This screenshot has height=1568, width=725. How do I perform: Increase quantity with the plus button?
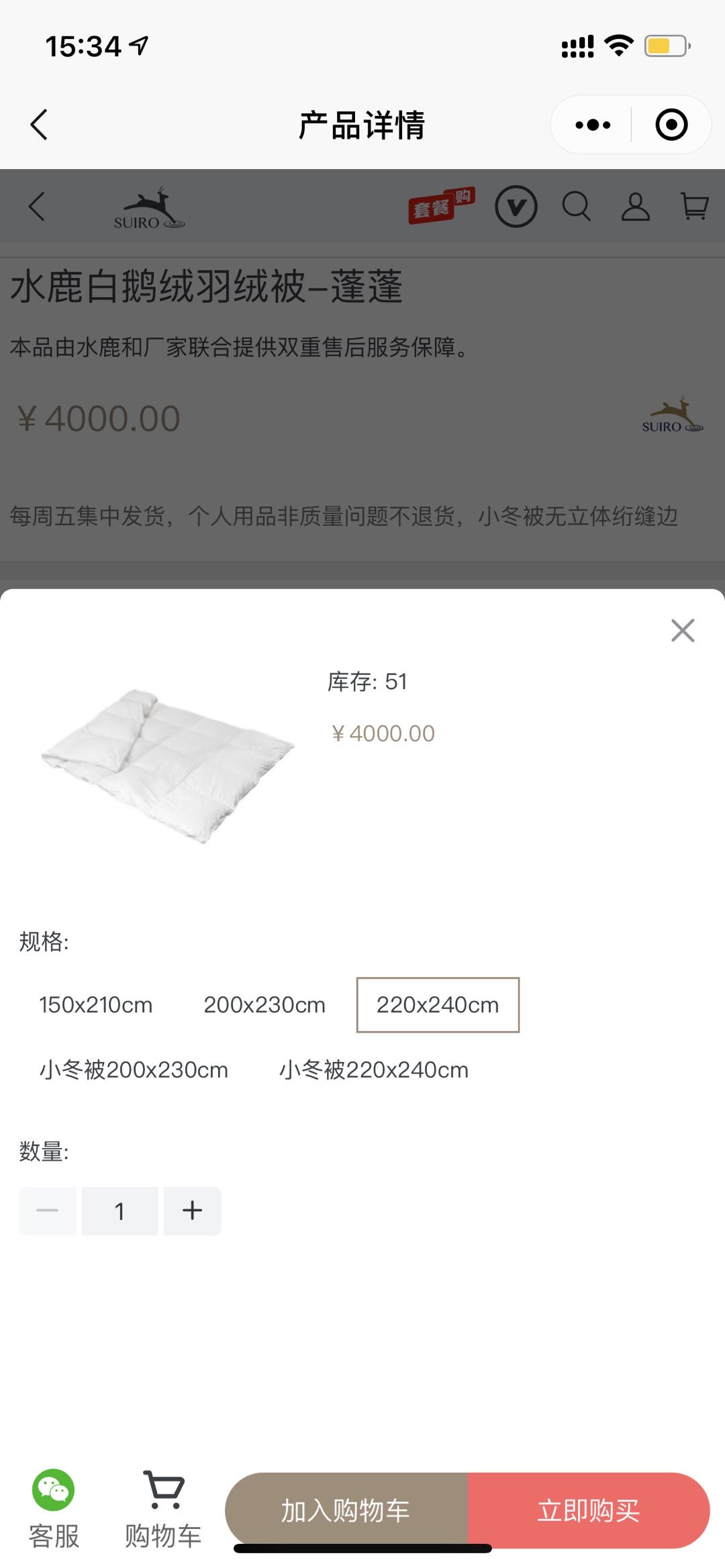tap(192, 1210)
